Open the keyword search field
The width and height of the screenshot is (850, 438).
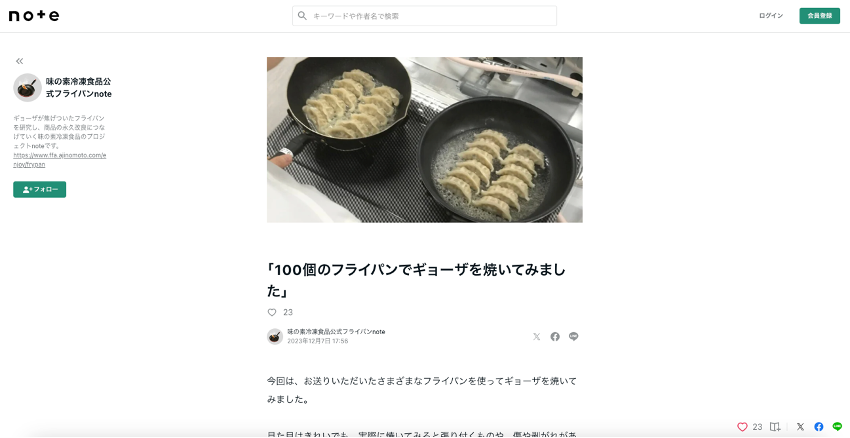pyautogui.click(x=424, y=16)
